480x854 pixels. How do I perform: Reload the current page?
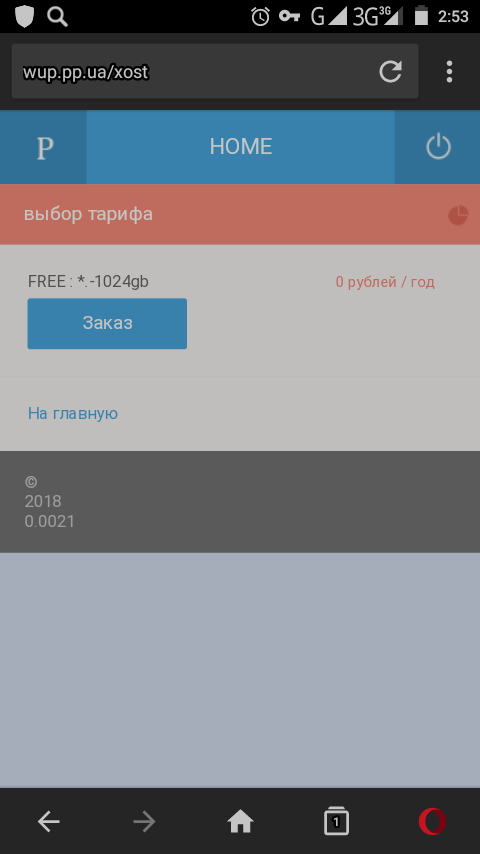tap(390, 71)
